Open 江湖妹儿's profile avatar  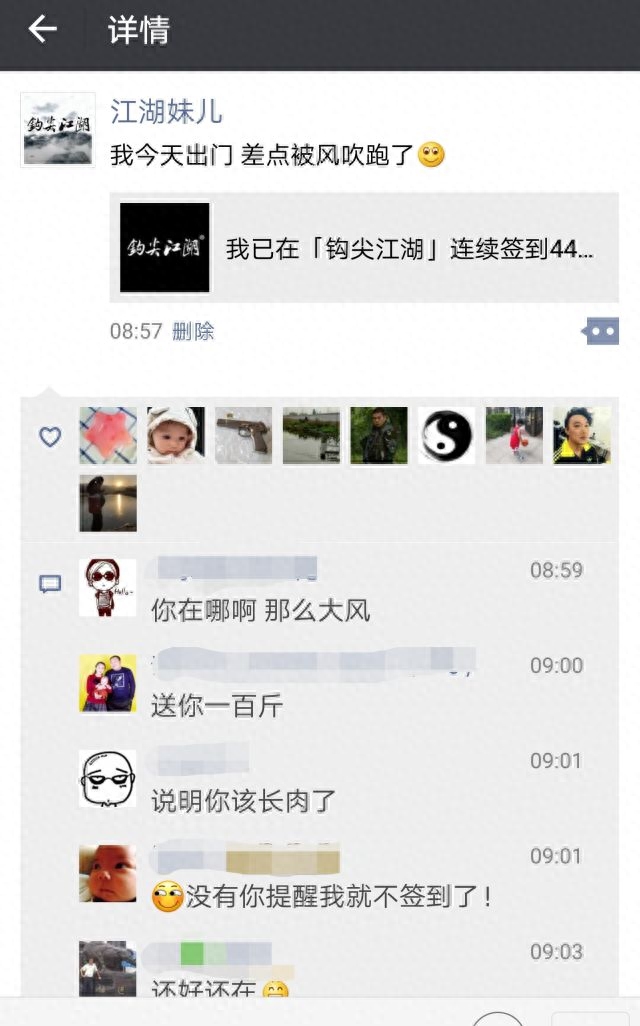57,130
